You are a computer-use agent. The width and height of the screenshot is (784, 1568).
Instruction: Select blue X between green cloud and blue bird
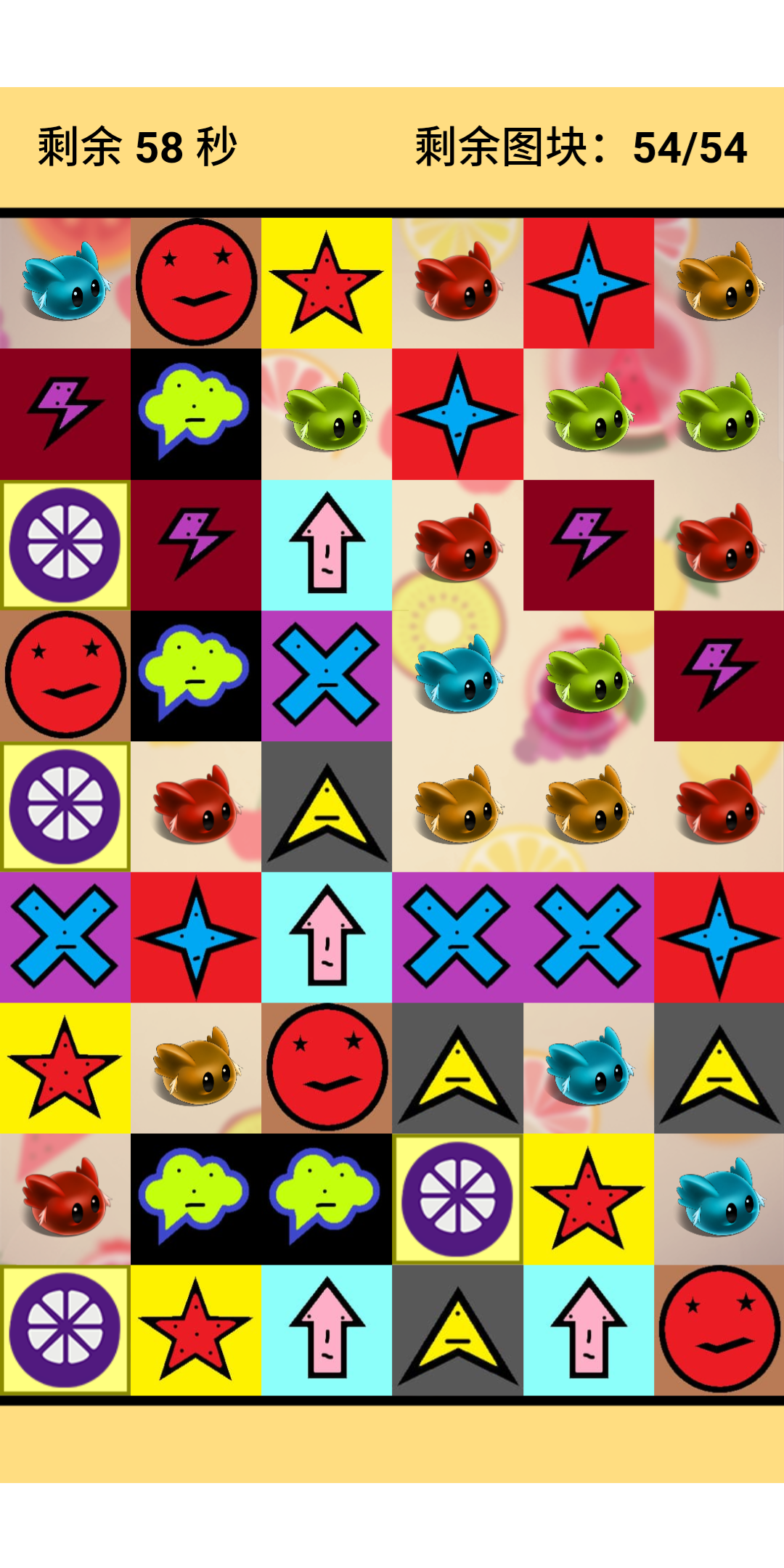pos(327,676)
